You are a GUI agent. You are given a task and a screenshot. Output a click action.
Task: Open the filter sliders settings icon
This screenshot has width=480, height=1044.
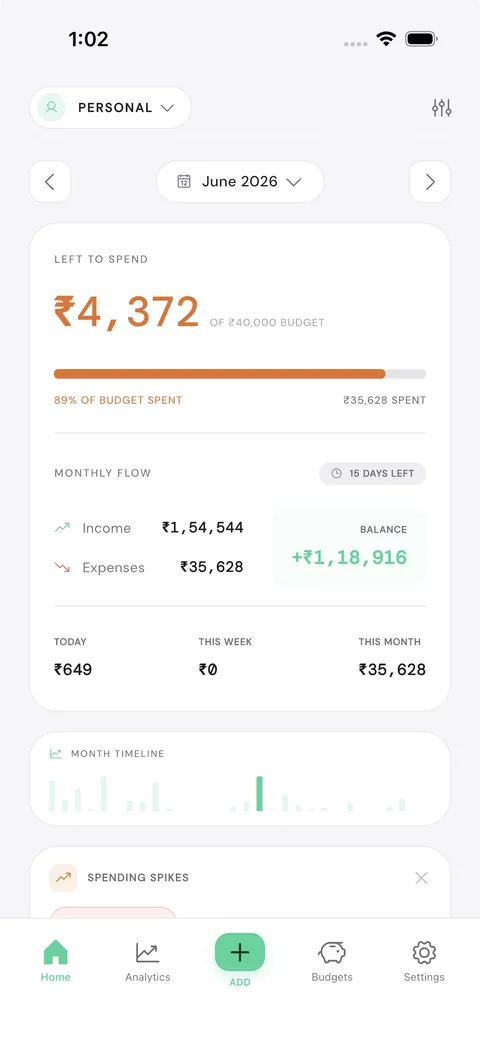click(x=441, y=108)
